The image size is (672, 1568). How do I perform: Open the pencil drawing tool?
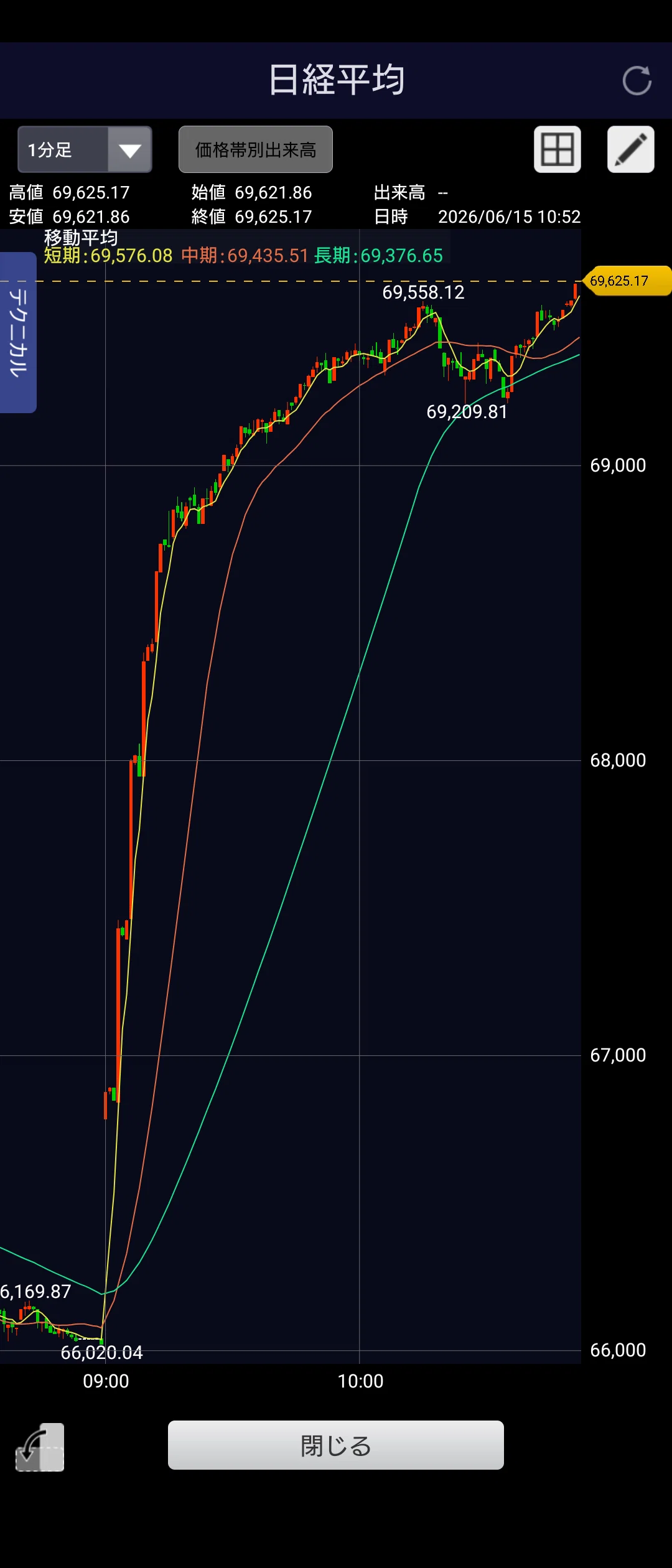click(x=631, y=149)
